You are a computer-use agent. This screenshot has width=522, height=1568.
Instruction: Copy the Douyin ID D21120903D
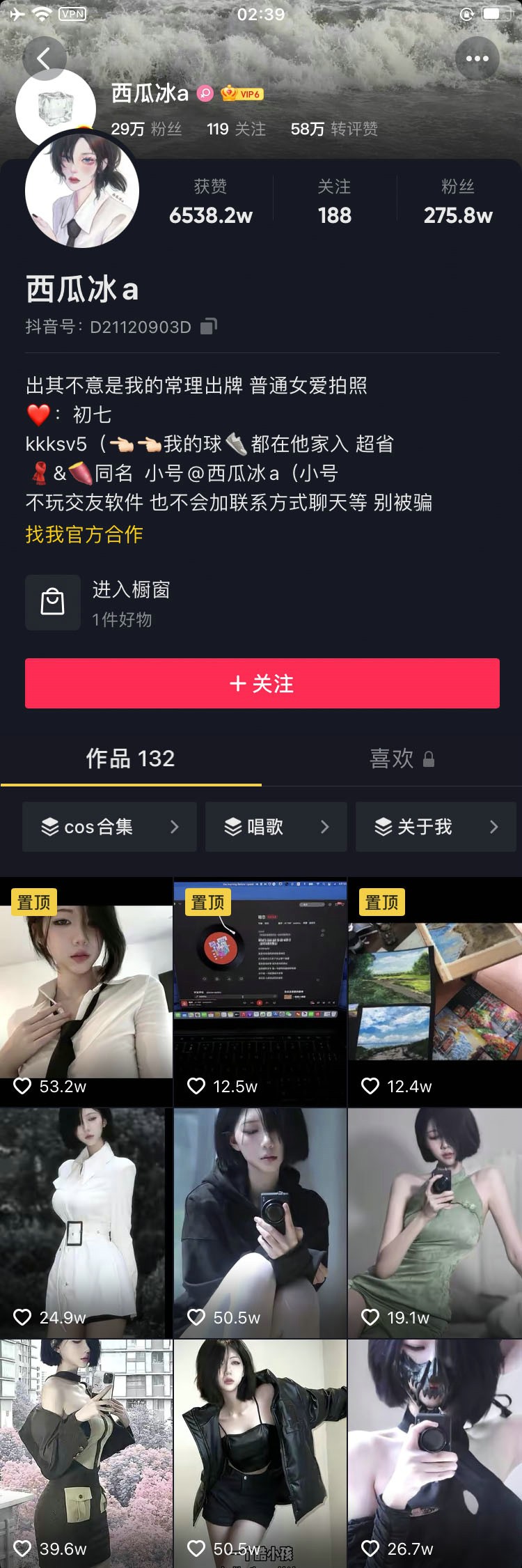point(209,326)
